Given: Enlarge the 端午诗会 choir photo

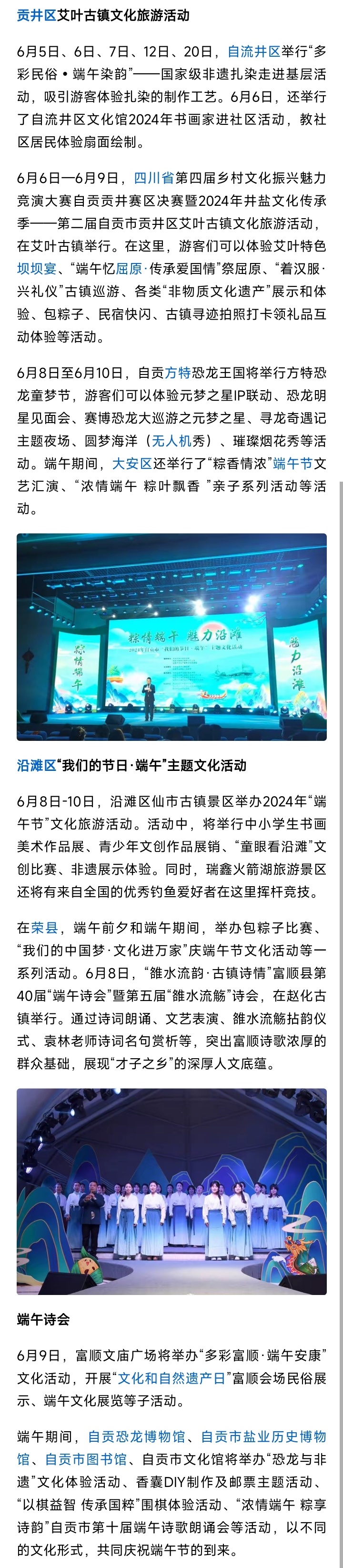Looking at the screenshot, I should (x=171, y=1191).
